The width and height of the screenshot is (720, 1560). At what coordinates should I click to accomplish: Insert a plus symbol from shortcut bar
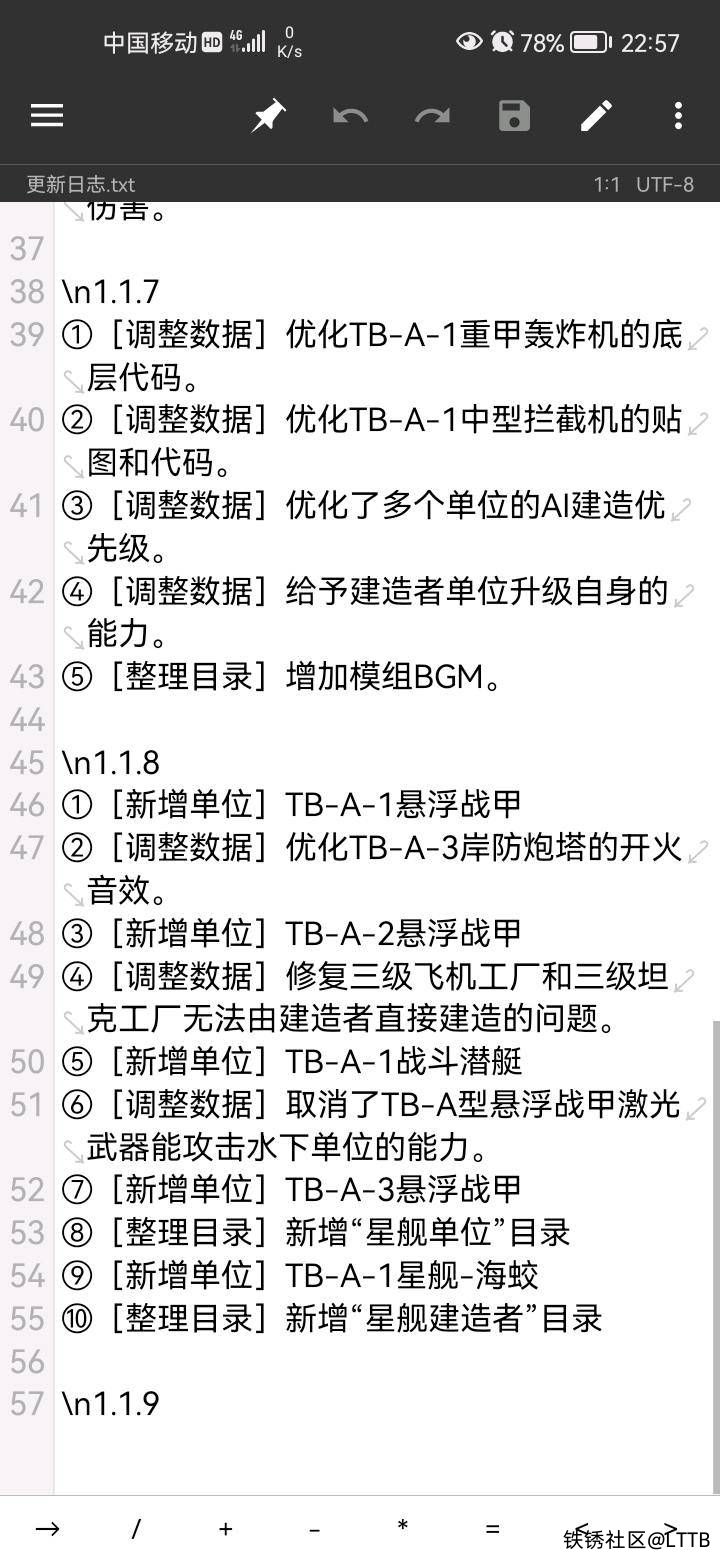pyautogui.click(x=225, y=1528)
